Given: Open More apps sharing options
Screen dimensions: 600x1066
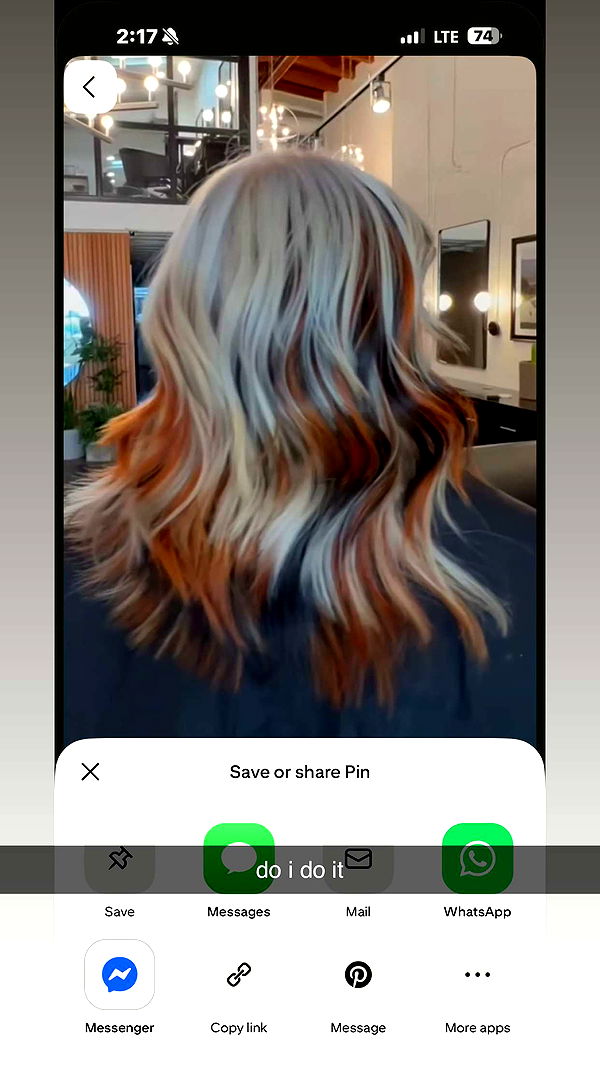Looking at the screenshot, I should coord(477,974).
